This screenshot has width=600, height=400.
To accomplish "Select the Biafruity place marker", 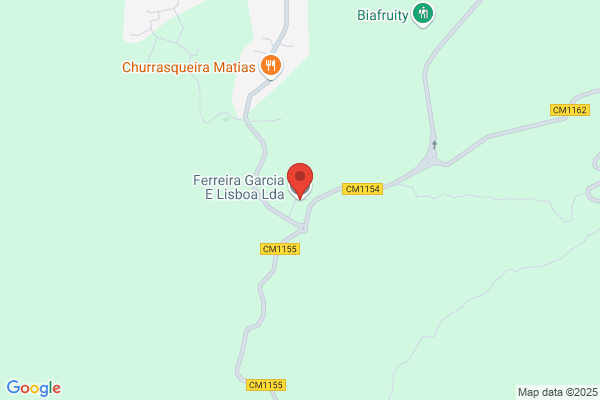I will pyautogui.click(x=423, y=15).
